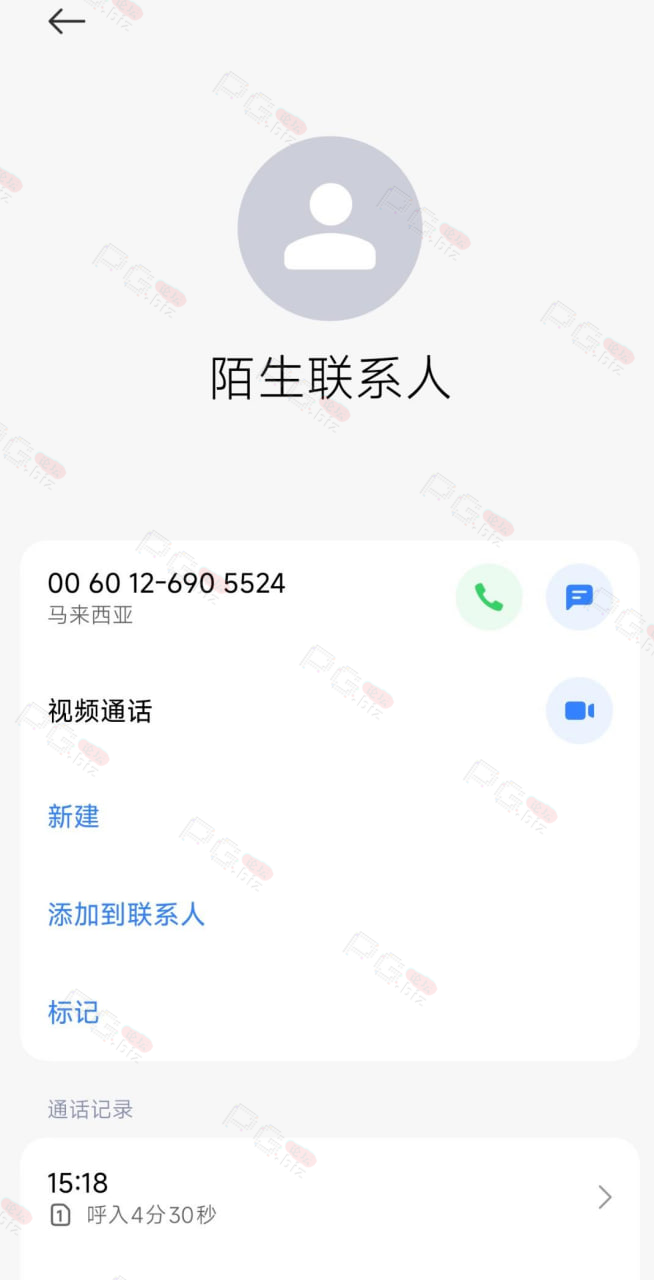
Task: Send a message to this unknown number
Action: [579, 597]
